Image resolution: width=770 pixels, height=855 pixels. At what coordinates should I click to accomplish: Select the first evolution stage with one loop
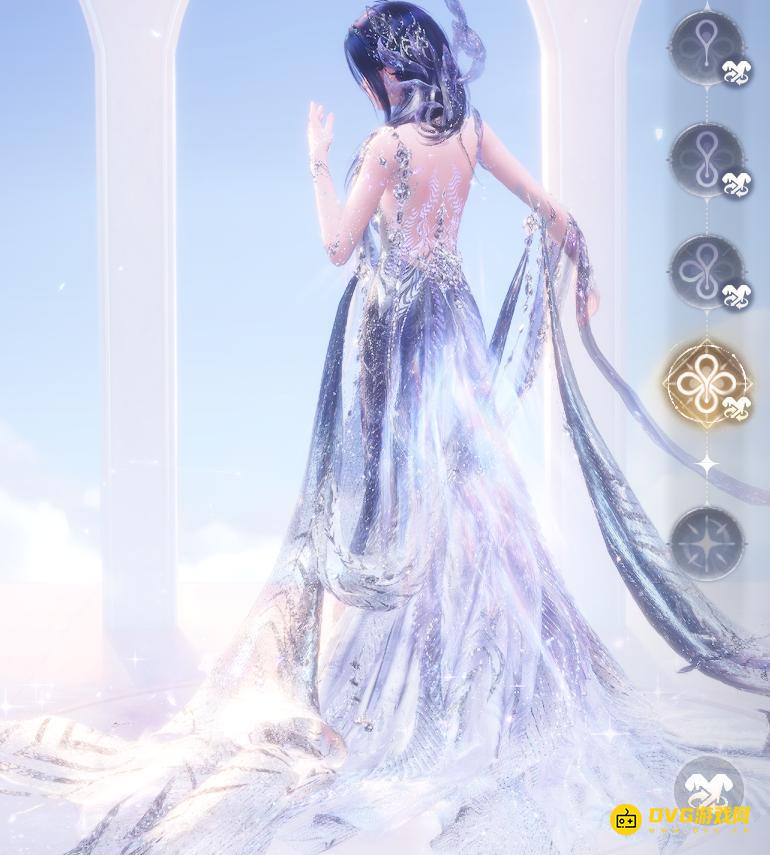tap(707, 47)
